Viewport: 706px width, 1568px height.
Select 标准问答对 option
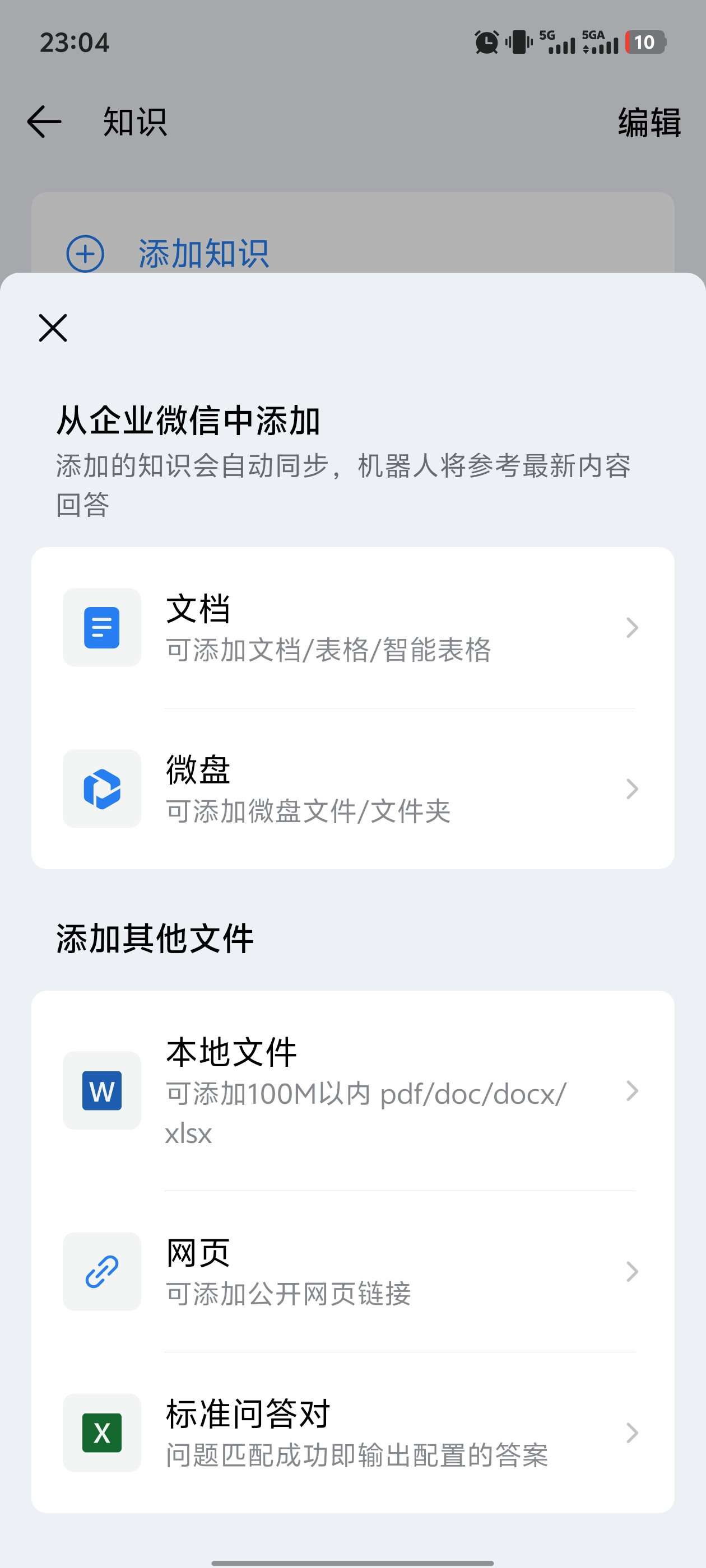[352, 1432]
